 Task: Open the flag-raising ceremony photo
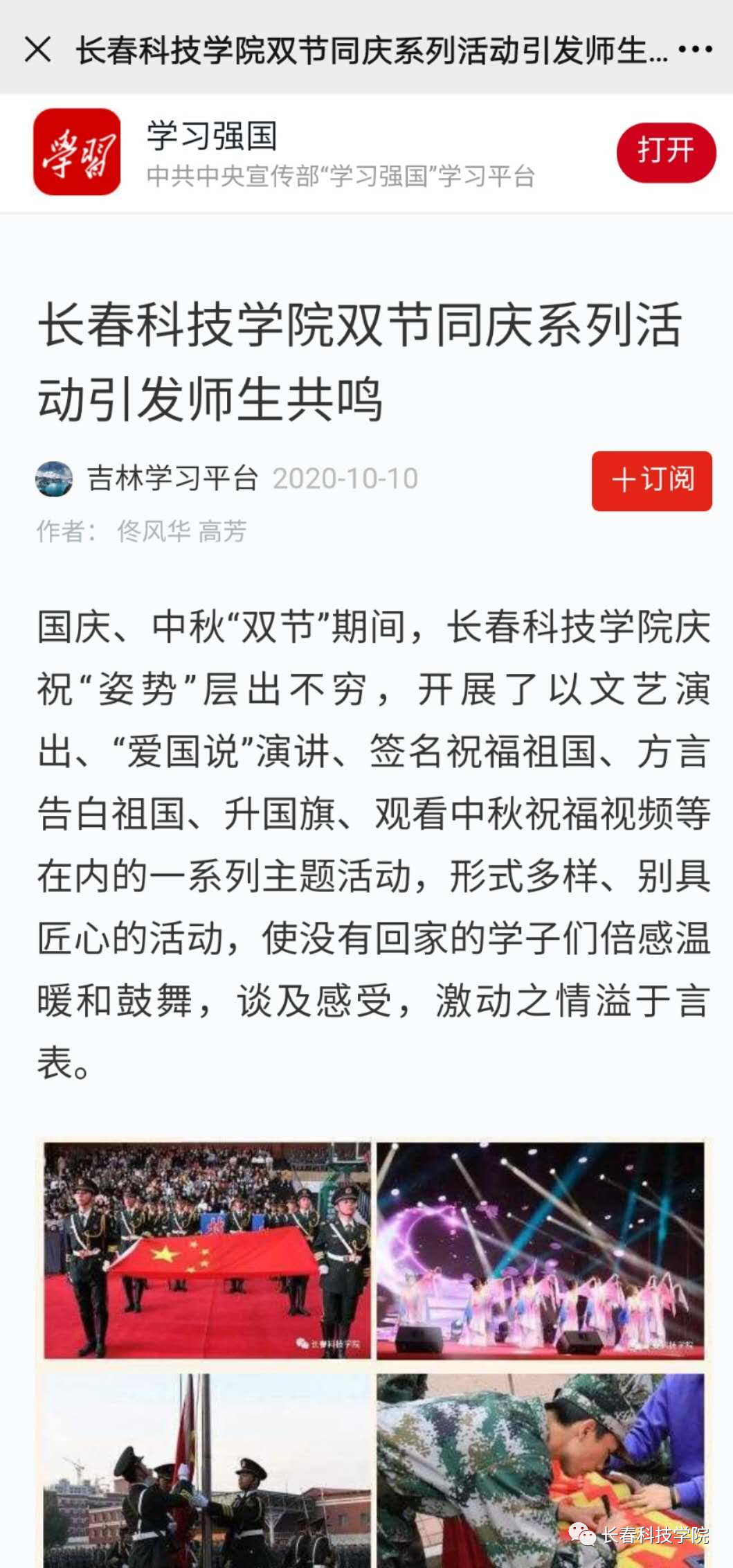click(x=207, y=1468)
